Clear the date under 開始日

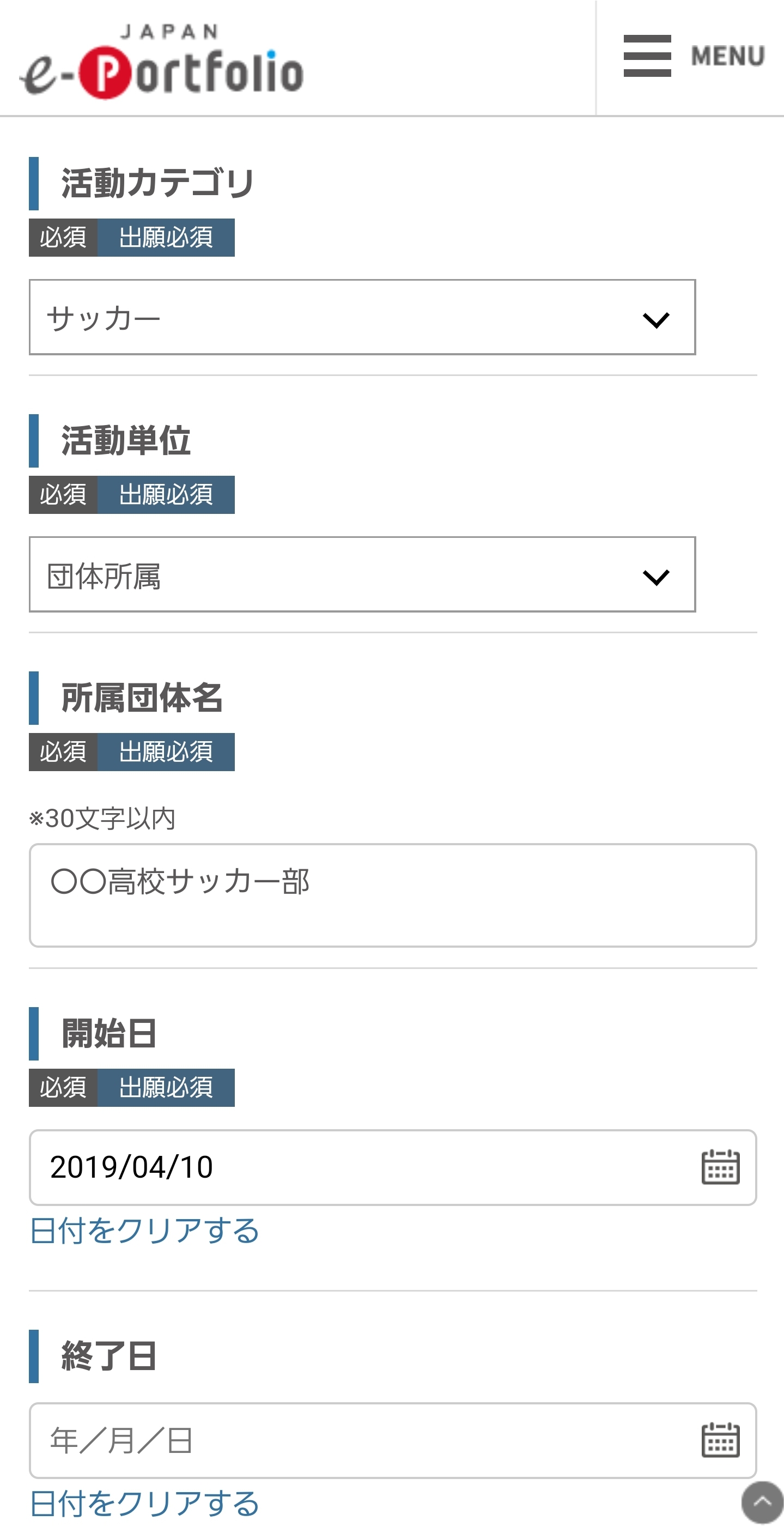144,1231
